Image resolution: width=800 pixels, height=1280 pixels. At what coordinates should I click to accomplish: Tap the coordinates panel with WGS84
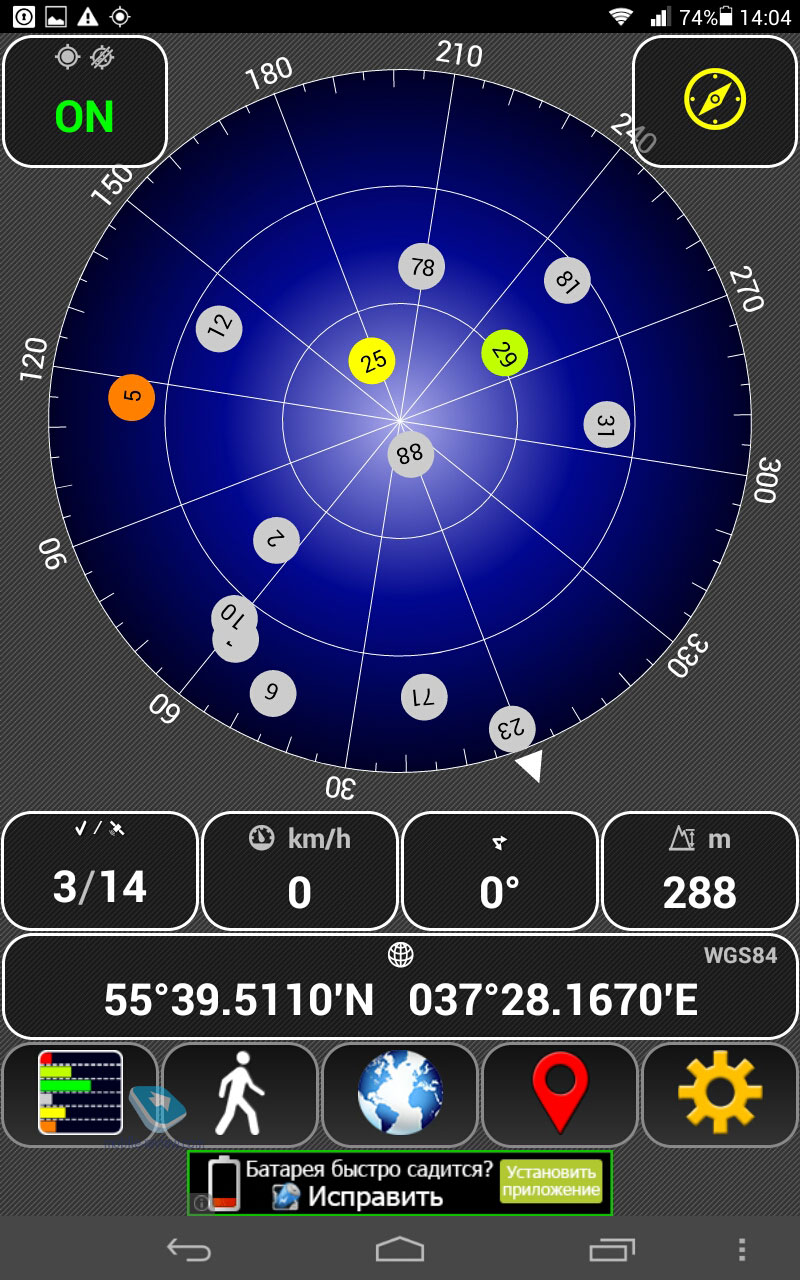(400, 987)
